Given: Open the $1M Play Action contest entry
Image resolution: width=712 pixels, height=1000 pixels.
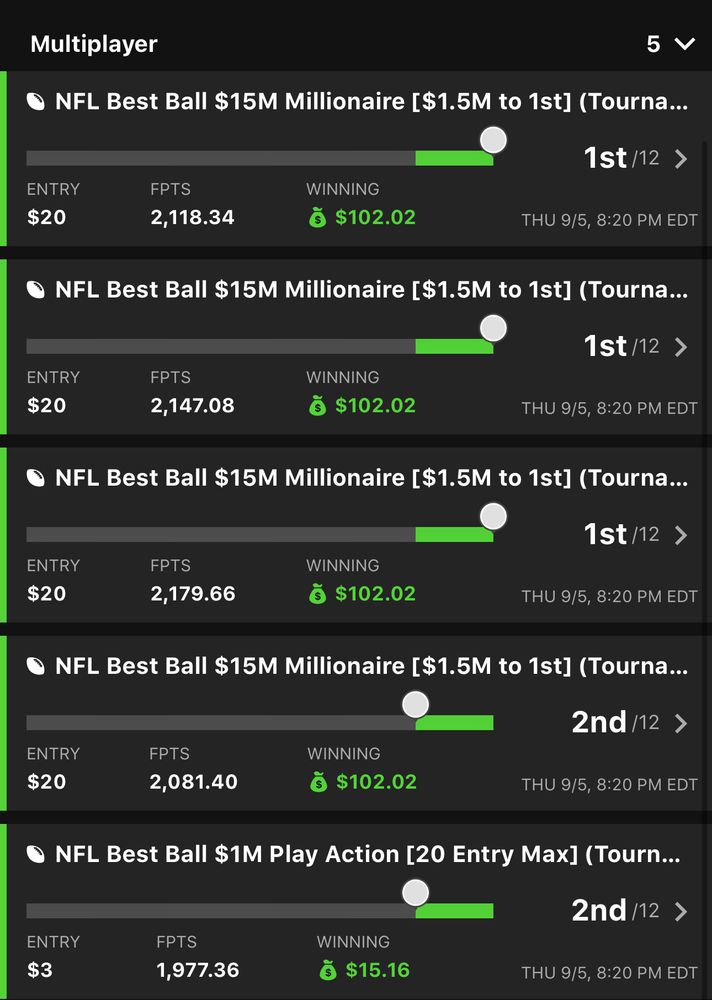Looking at the screenshot, I should pyautogui.click(x=681, y=911).
